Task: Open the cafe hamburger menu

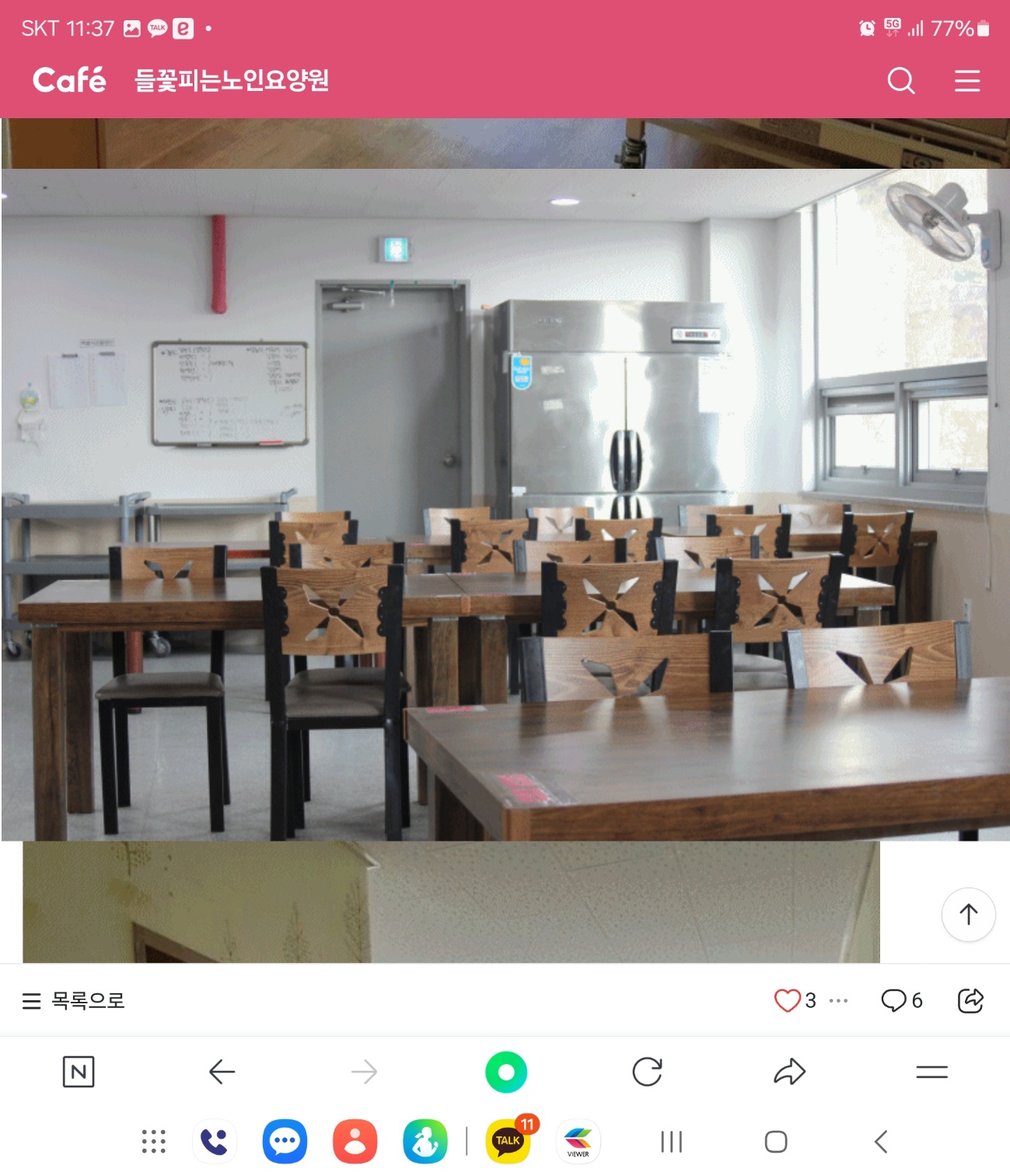Action: pos(966,80)
